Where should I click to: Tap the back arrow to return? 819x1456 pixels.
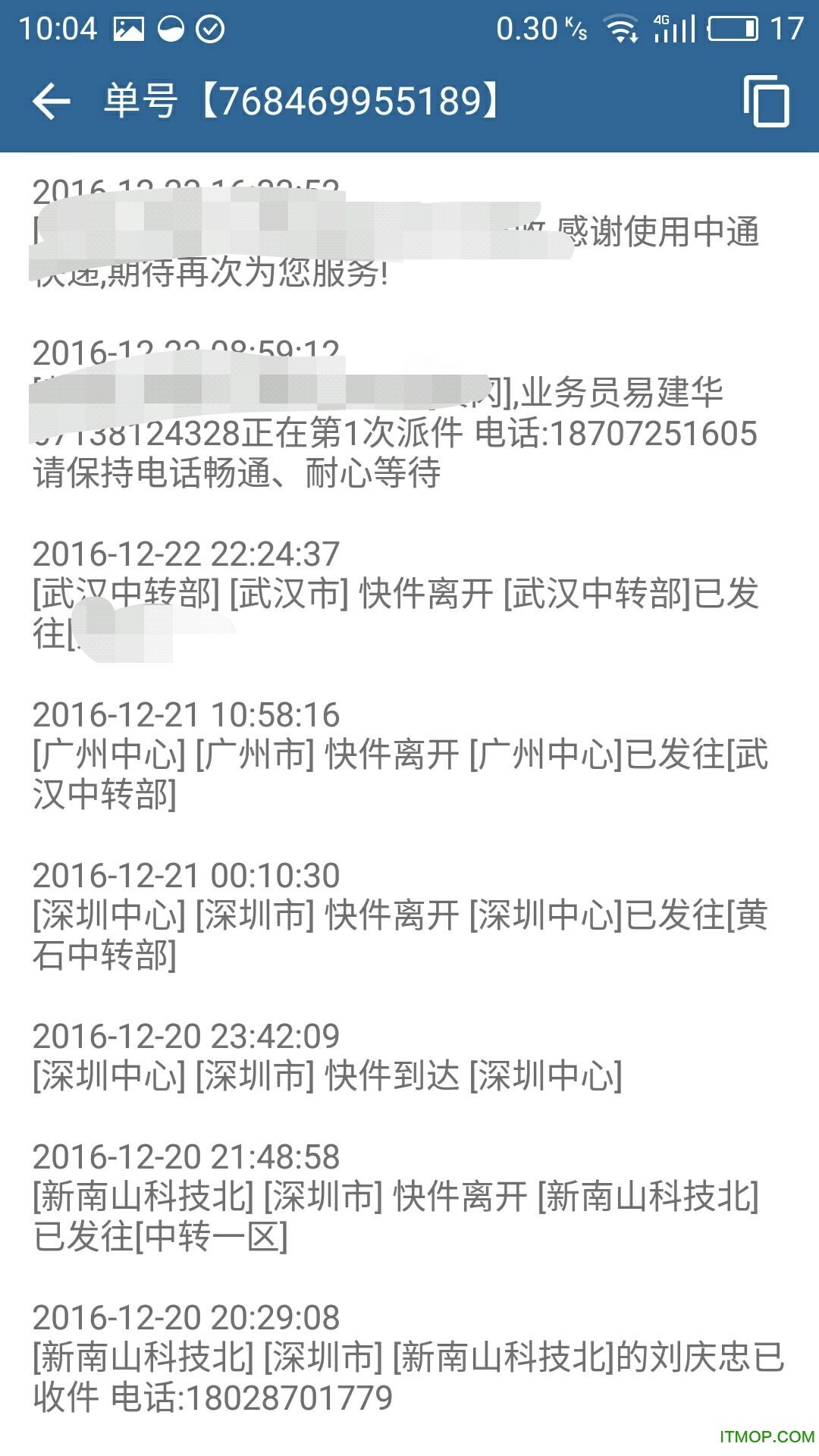(x=50, y=101)
